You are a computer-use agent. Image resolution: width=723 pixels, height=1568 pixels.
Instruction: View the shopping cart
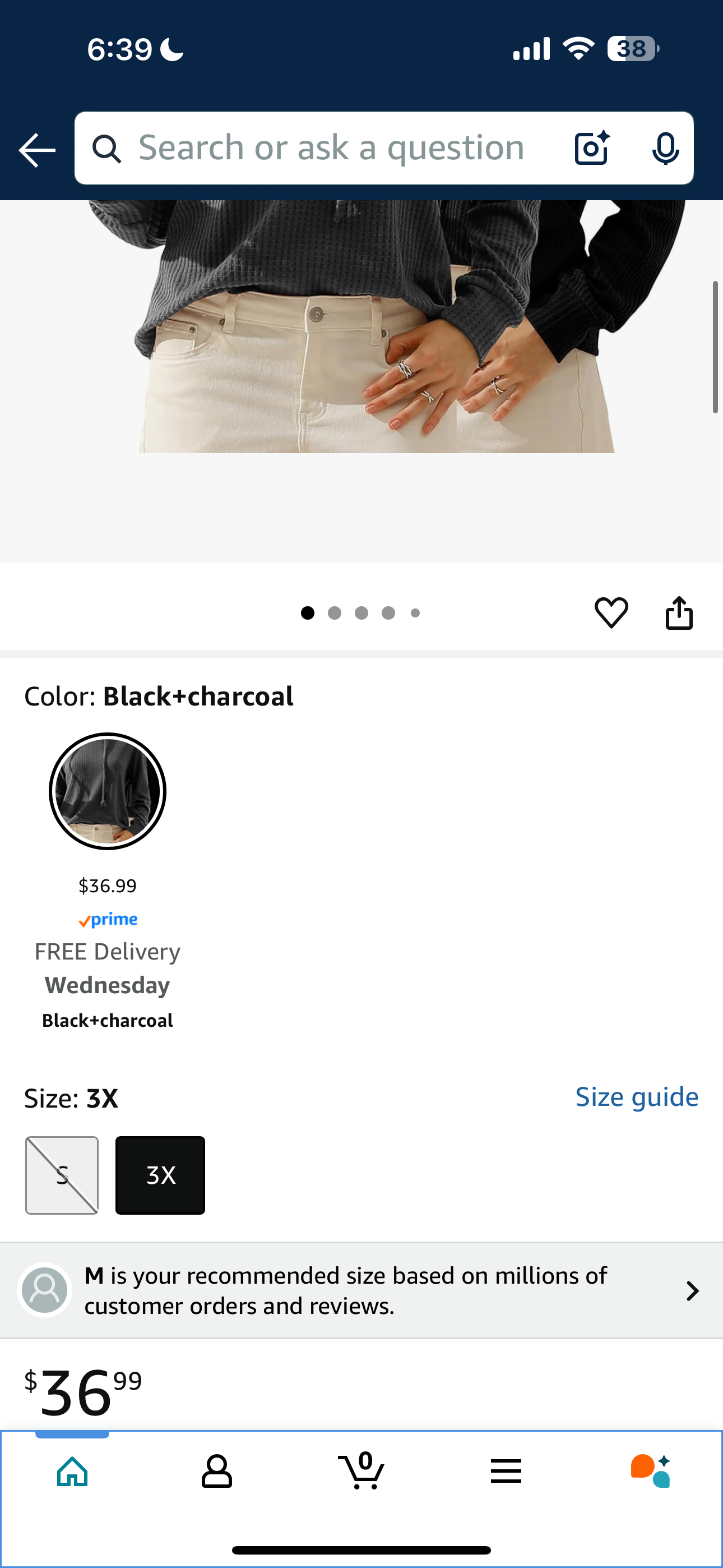pyautogui.click(x=361, y=1472)
